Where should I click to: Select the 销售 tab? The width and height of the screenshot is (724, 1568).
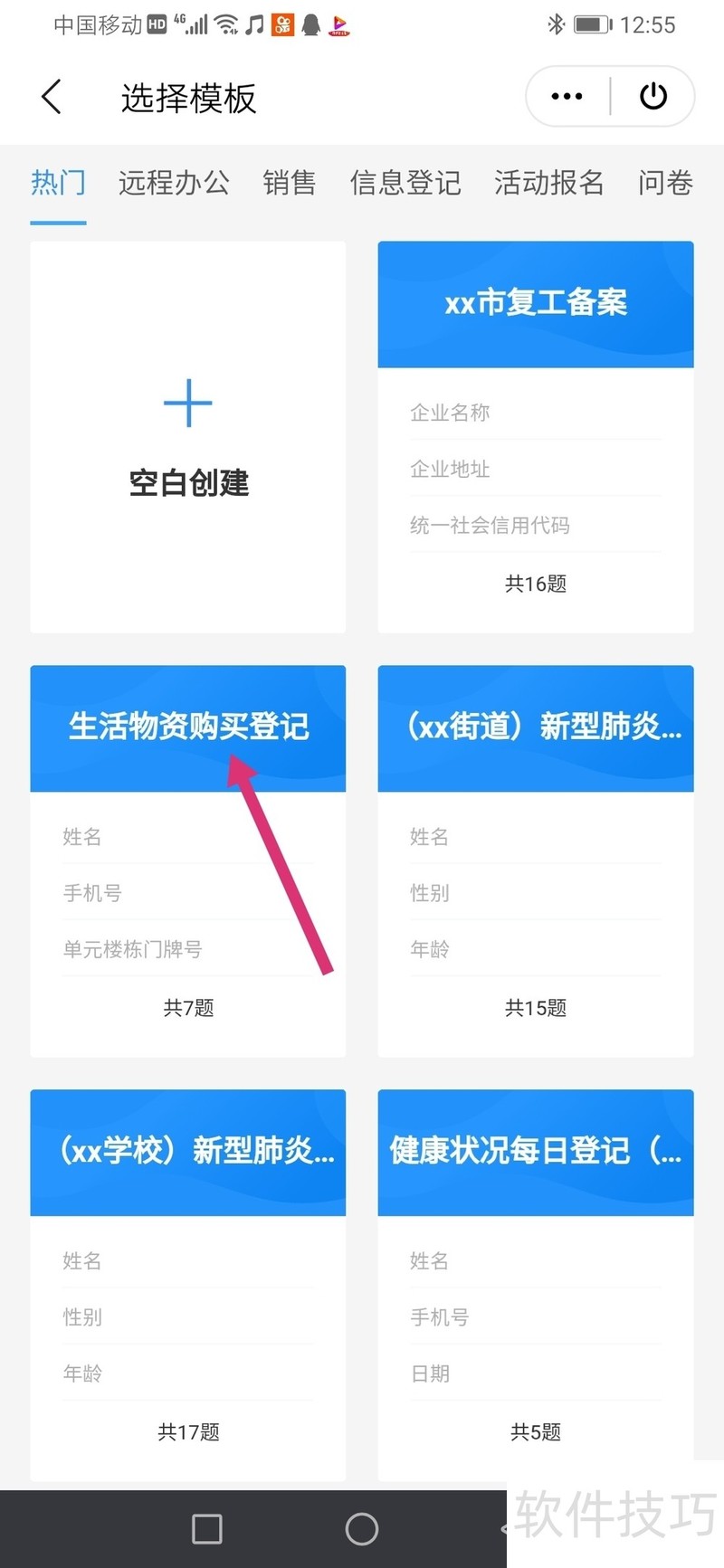pyautogui.click(x=289, y=183)
